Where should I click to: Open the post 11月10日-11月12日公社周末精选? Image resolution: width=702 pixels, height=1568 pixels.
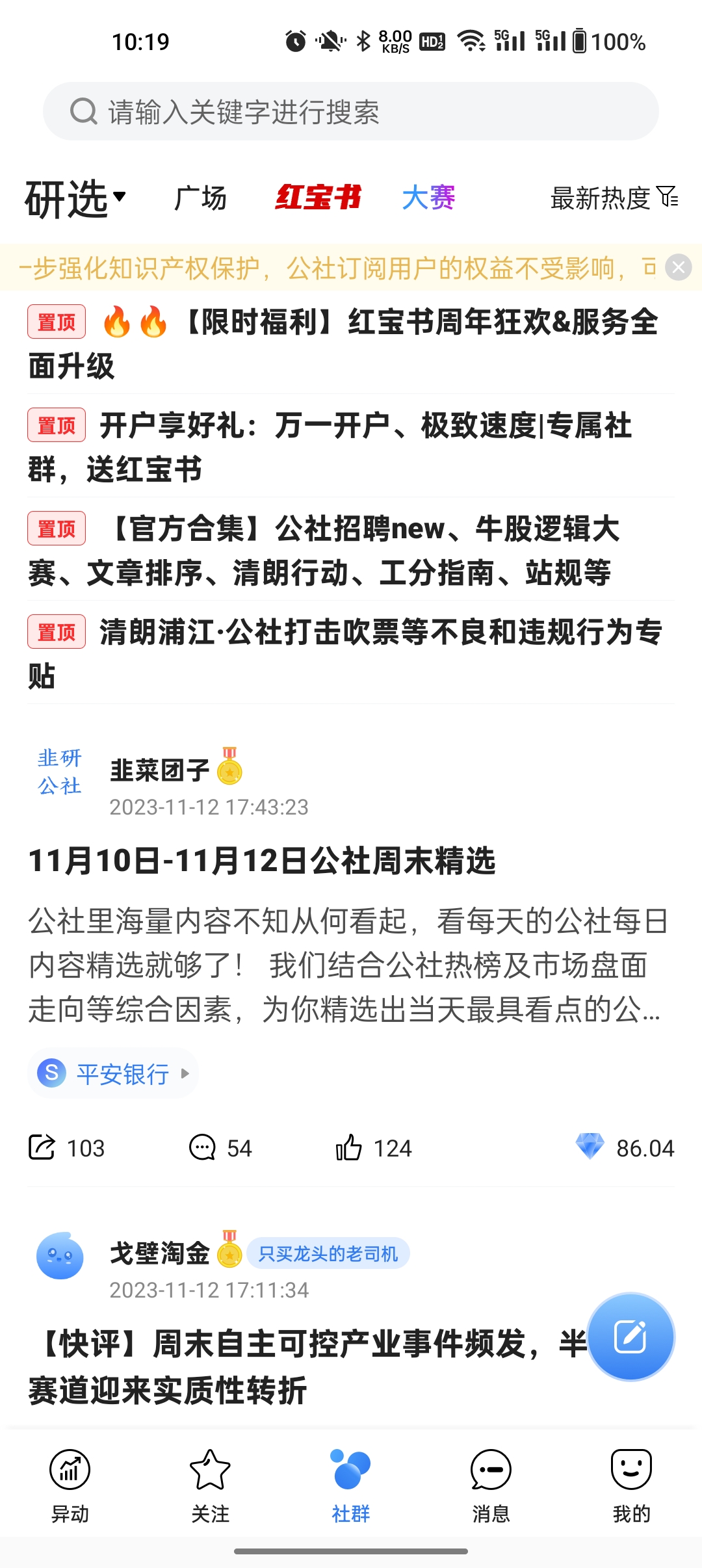coord(262,861)
